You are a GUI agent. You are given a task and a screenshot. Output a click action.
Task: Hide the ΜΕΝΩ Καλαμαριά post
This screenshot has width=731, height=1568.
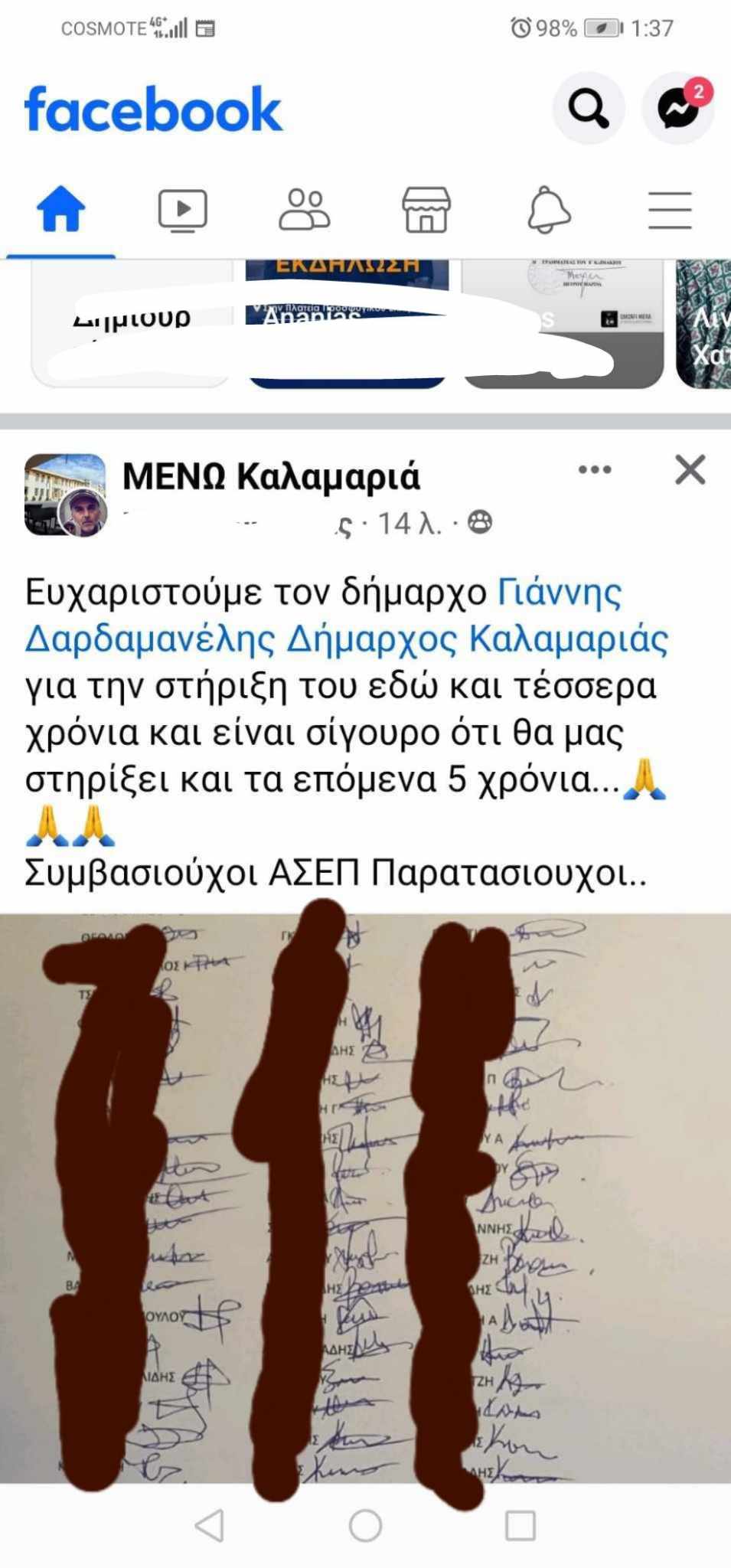690,469
